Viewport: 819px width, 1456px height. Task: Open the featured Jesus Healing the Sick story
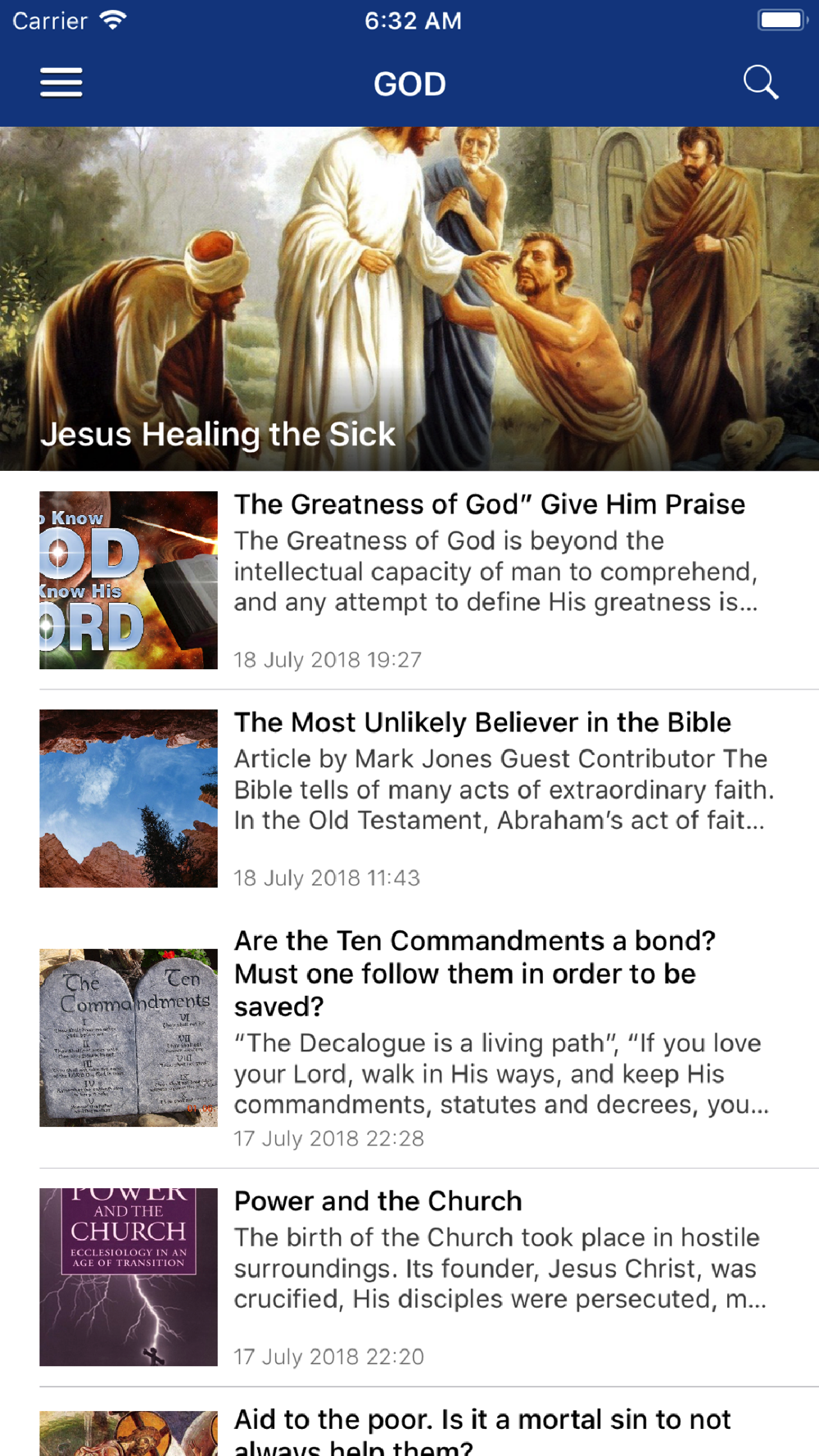click(409, 299)
